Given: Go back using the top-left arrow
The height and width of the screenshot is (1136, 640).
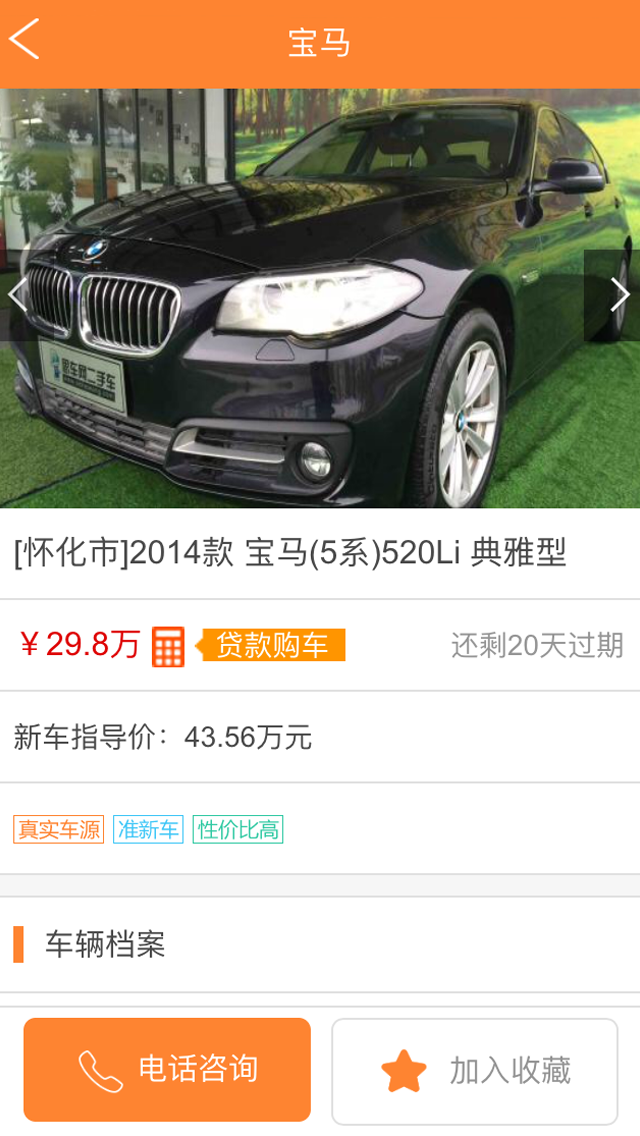Looking at the screenshot, I should pyautogui.click(x=24, y=40).
